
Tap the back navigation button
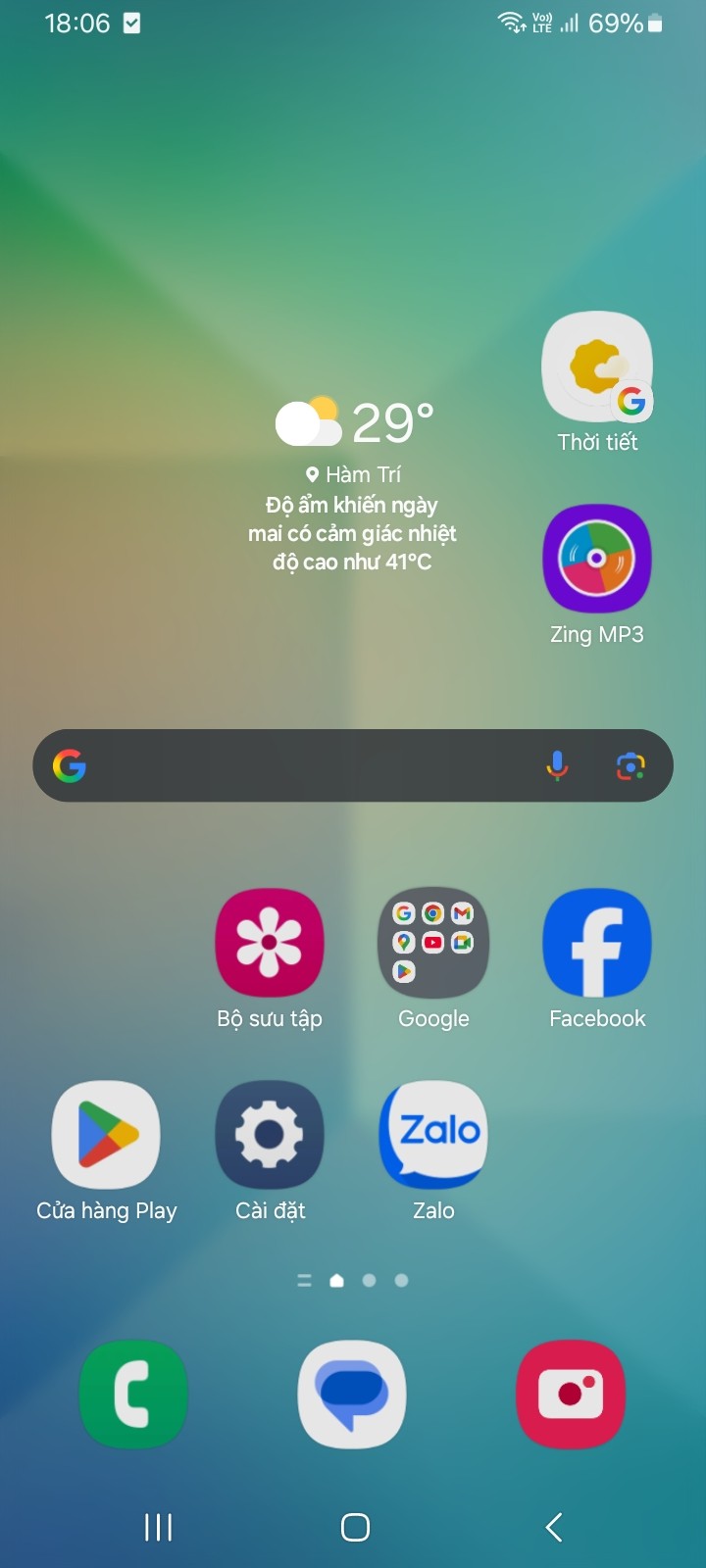[x=554, y=1527]
